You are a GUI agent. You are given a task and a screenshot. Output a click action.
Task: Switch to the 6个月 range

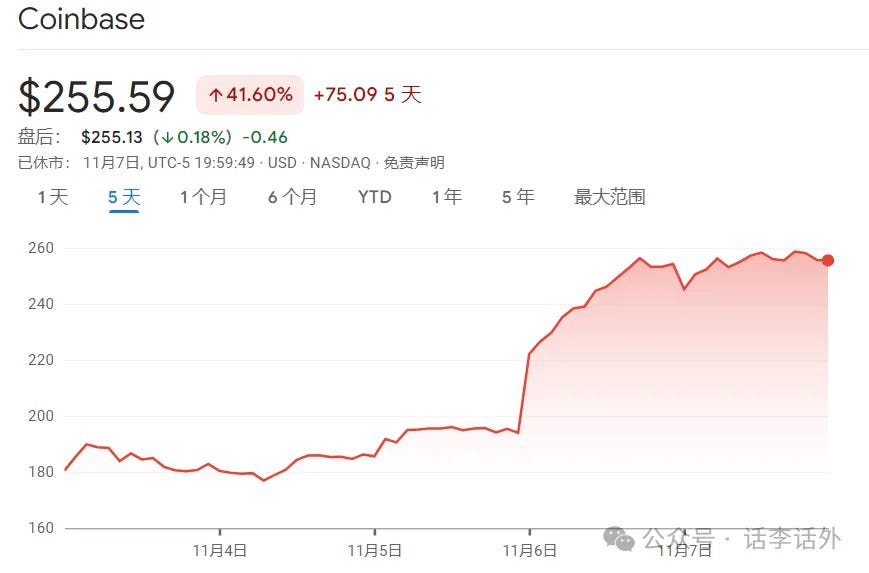point(292,197)
